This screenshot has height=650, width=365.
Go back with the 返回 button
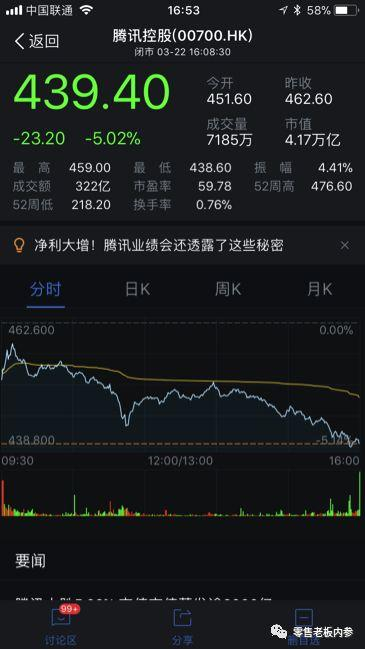click(36, 41)
